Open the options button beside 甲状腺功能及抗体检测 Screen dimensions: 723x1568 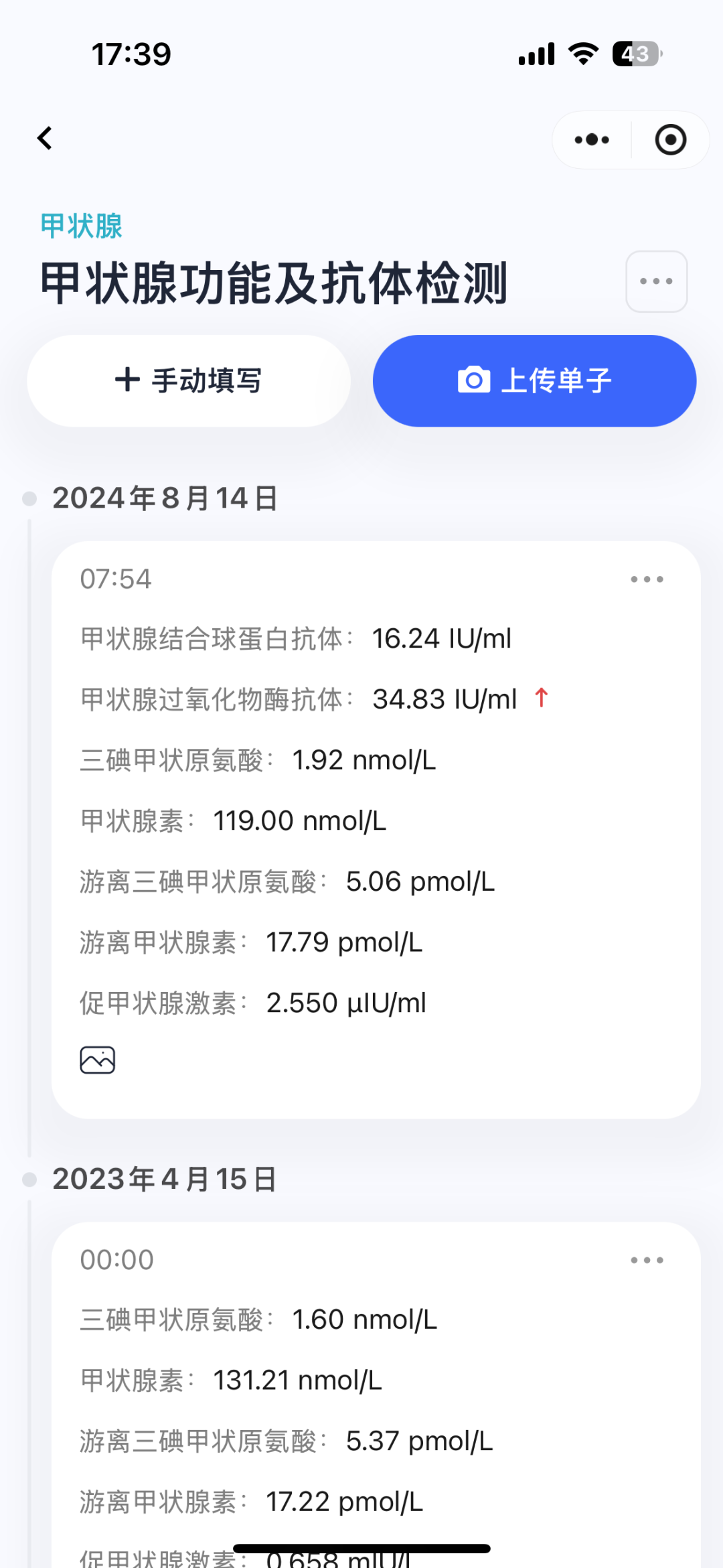[x=657, y=281]
